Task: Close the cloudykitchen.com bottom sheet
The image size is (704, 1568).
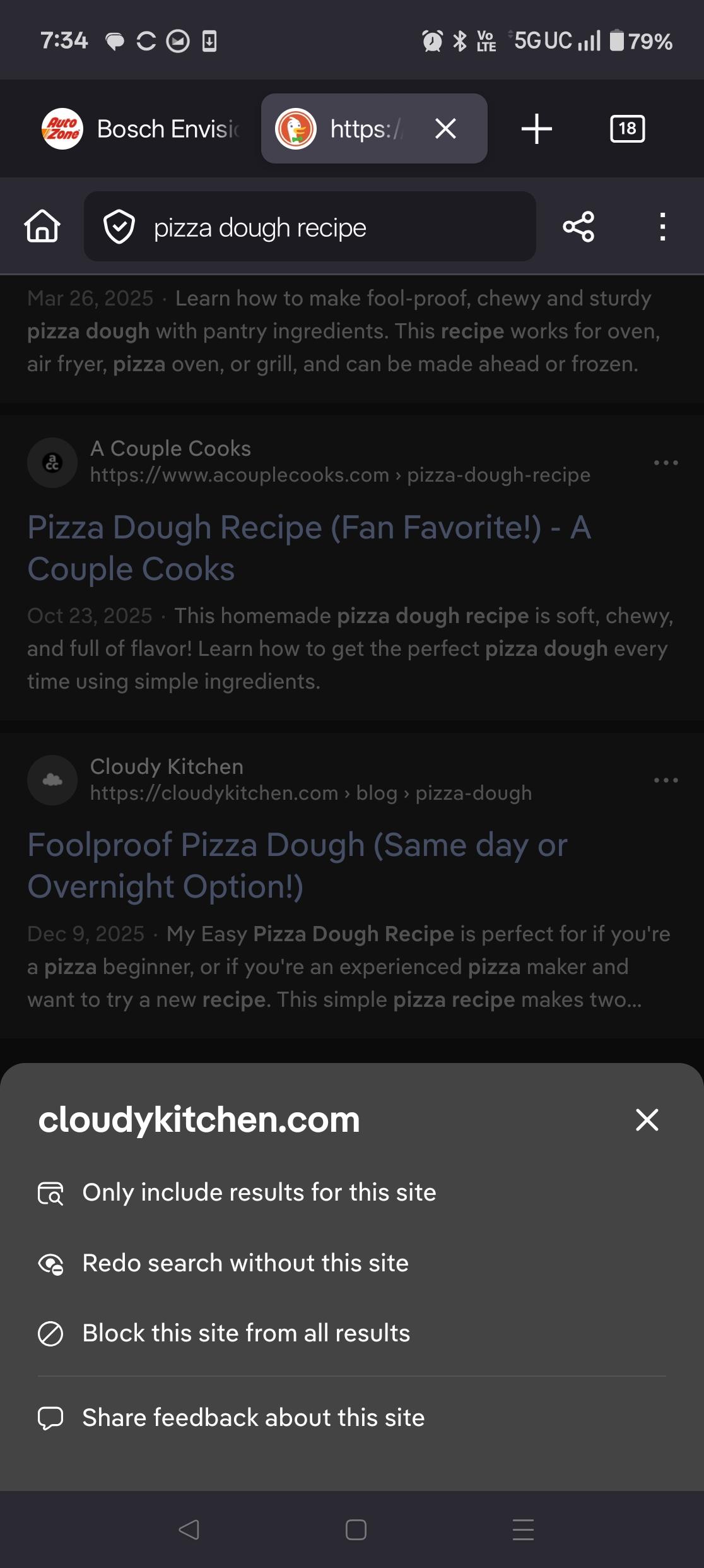Action: coord(647,1120)
